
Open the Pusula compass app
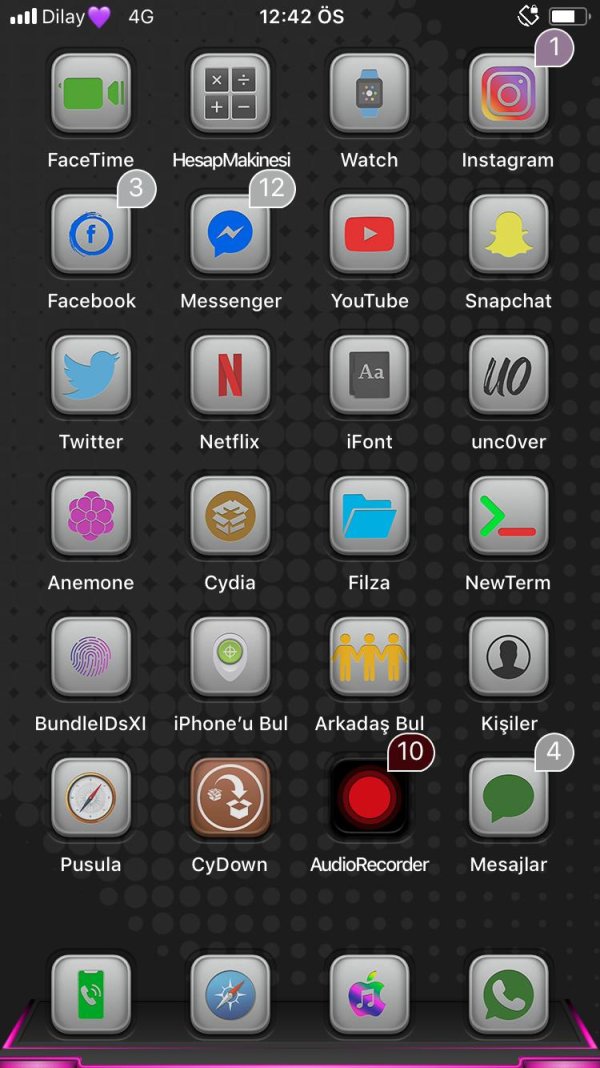tap(91, 798)
